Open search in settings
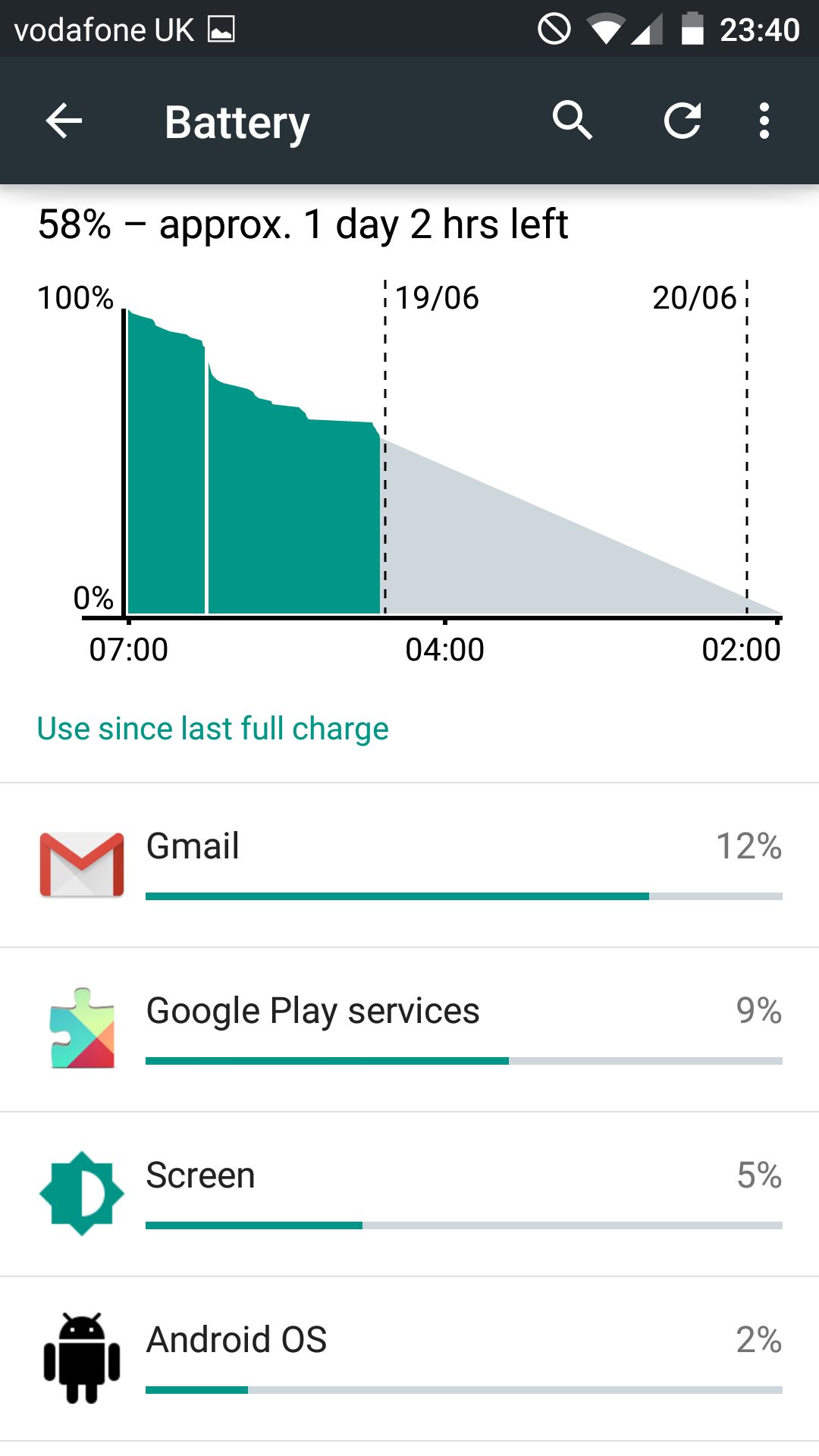Image resolution: width=819 pixels, height=1456 pixels. pos(573,121)
